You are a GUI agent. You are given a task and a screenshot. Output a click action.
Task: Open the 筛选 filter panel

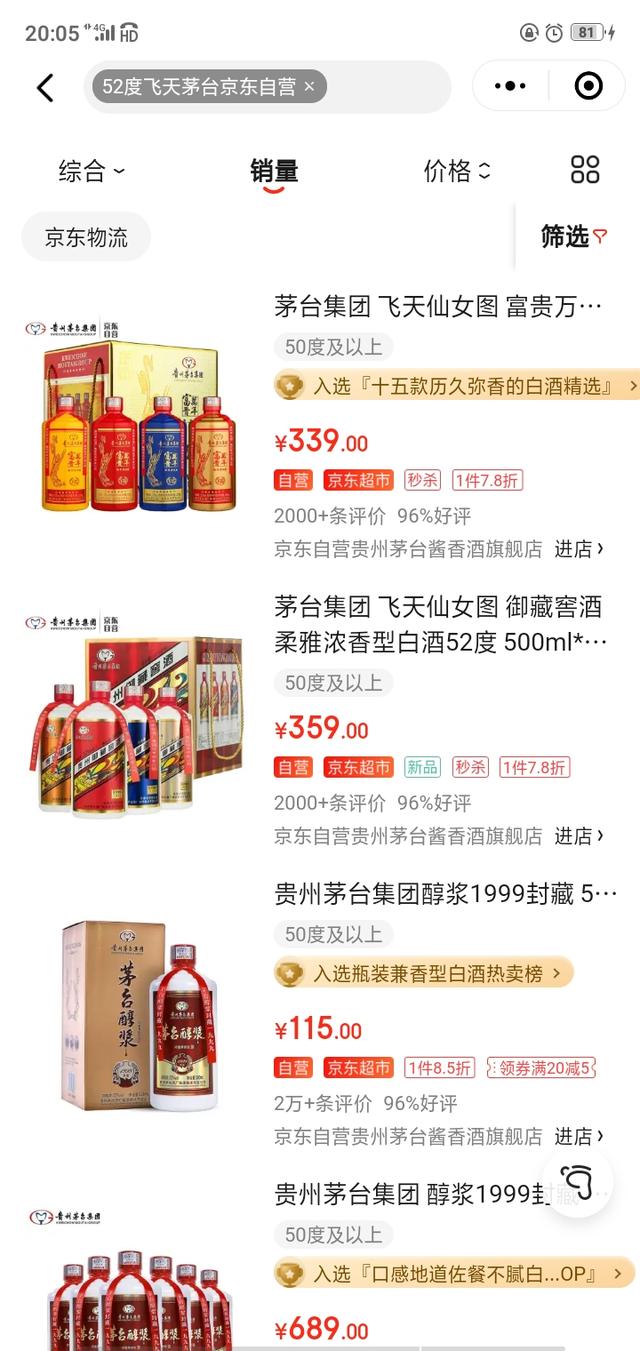click(573, 236)
